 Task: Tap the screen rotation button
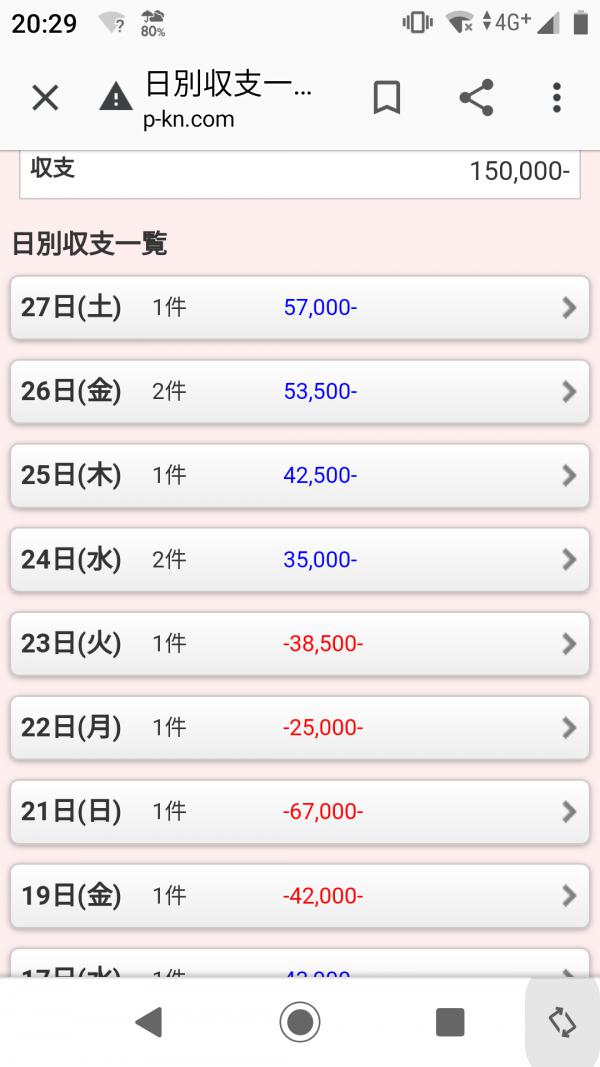point(562,1021)
